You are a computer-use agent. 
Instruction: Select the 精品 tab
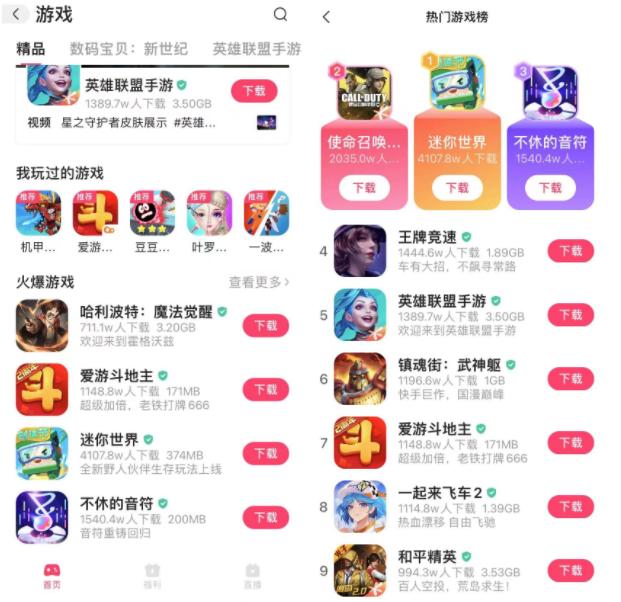pyautogui.click(x=30, y=49)
